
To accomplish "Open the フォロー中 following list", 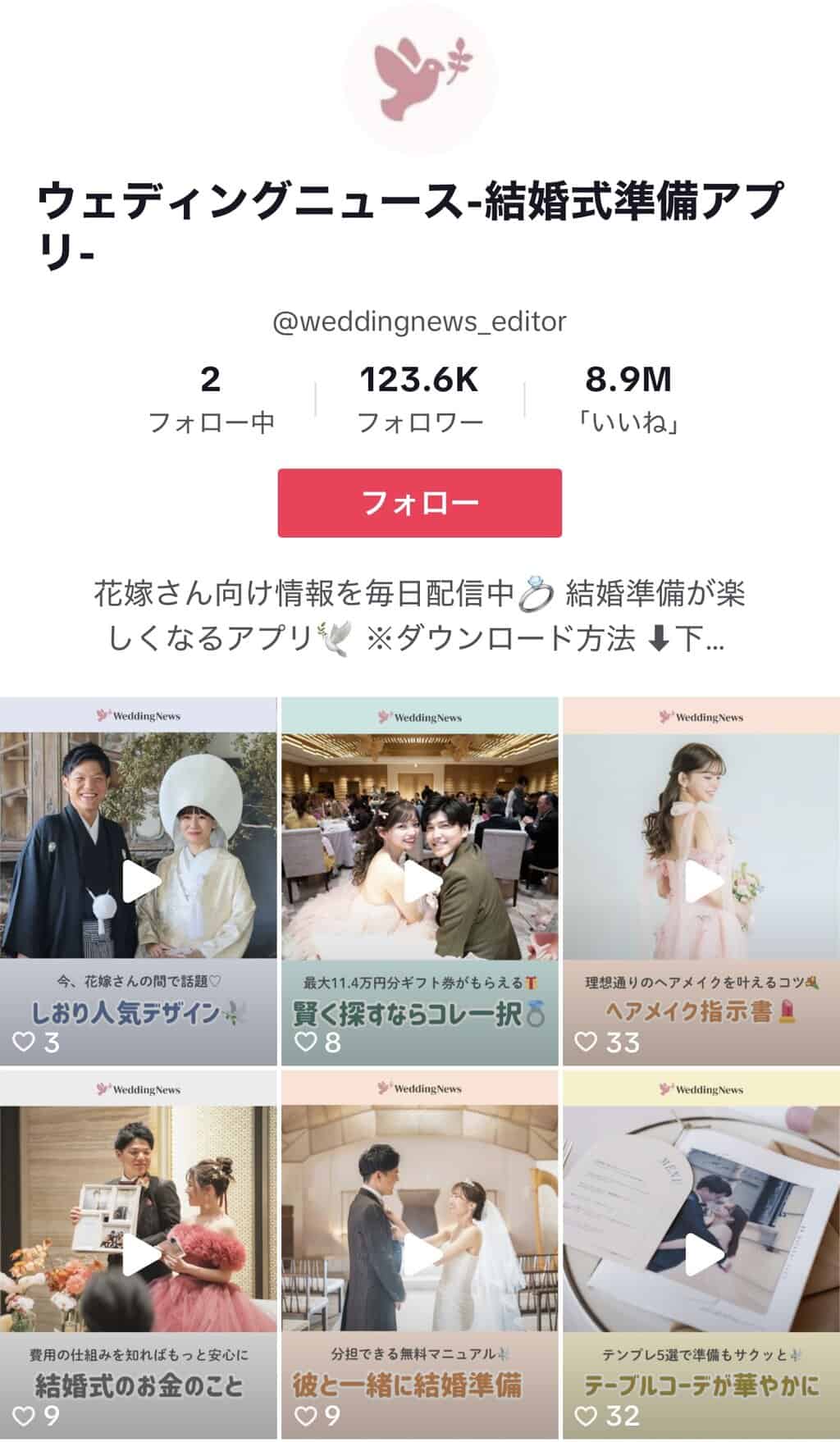I will 211,399.
